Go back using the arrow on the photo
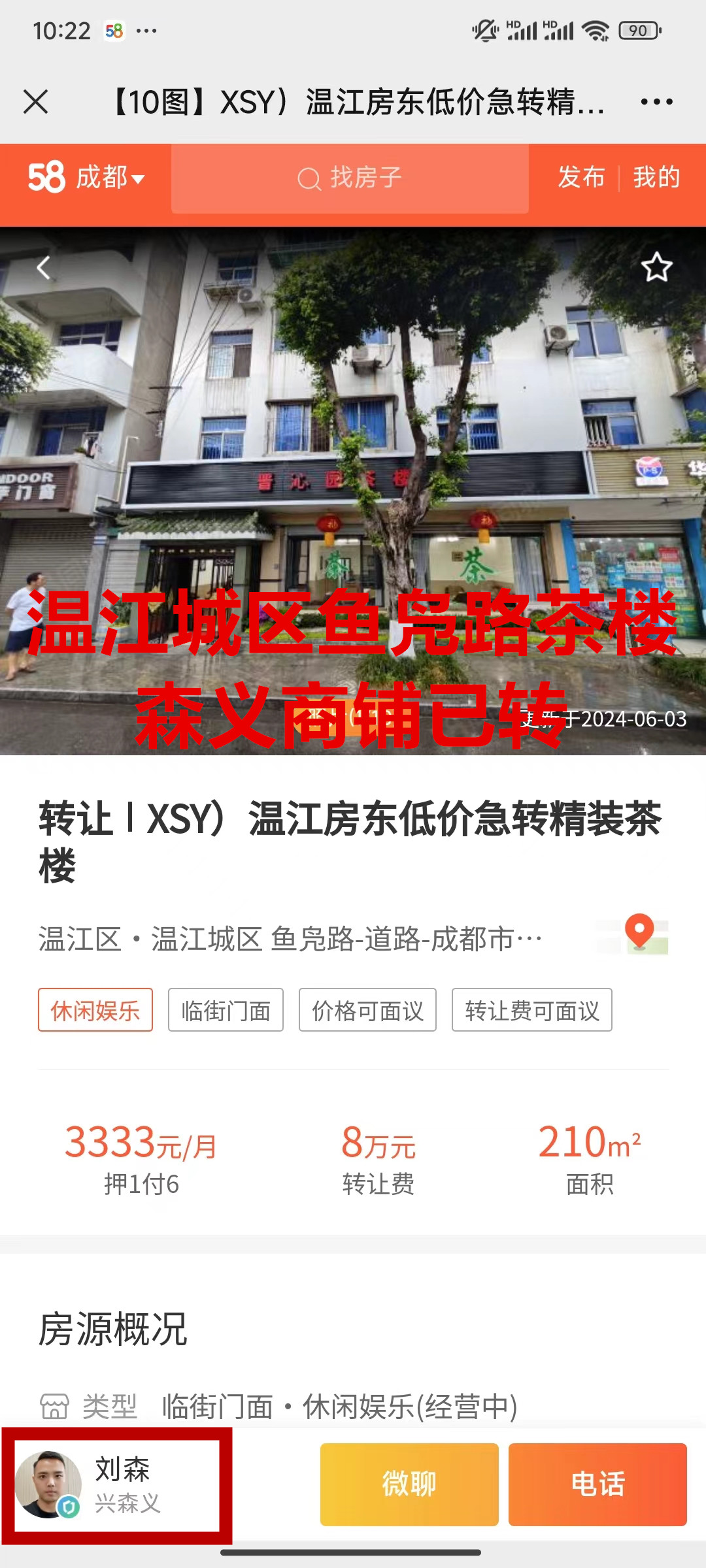This screenshot has height=1568, width=706. 44,268
